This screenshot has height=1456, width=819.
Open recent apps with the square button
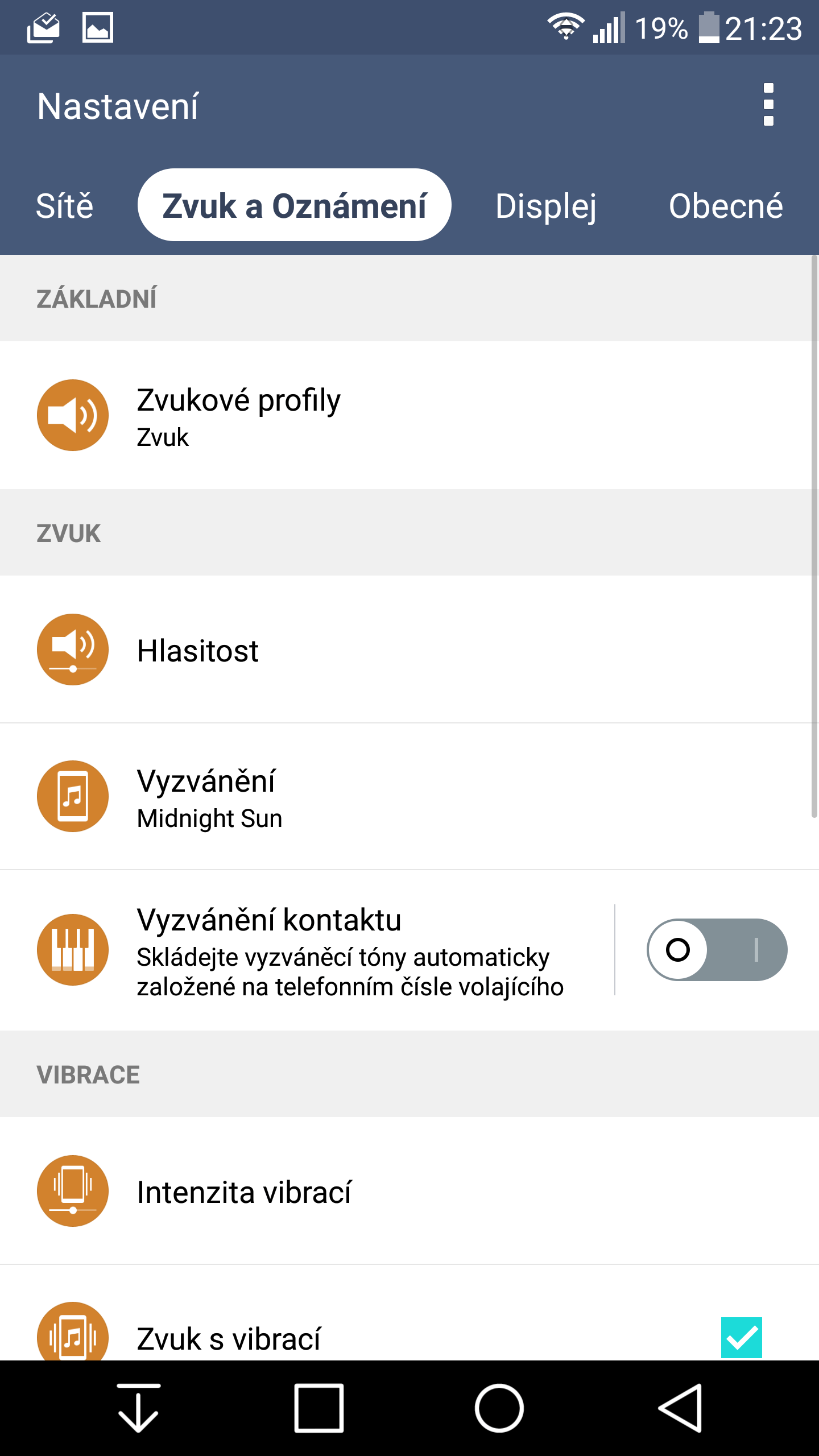(318, 1408)
